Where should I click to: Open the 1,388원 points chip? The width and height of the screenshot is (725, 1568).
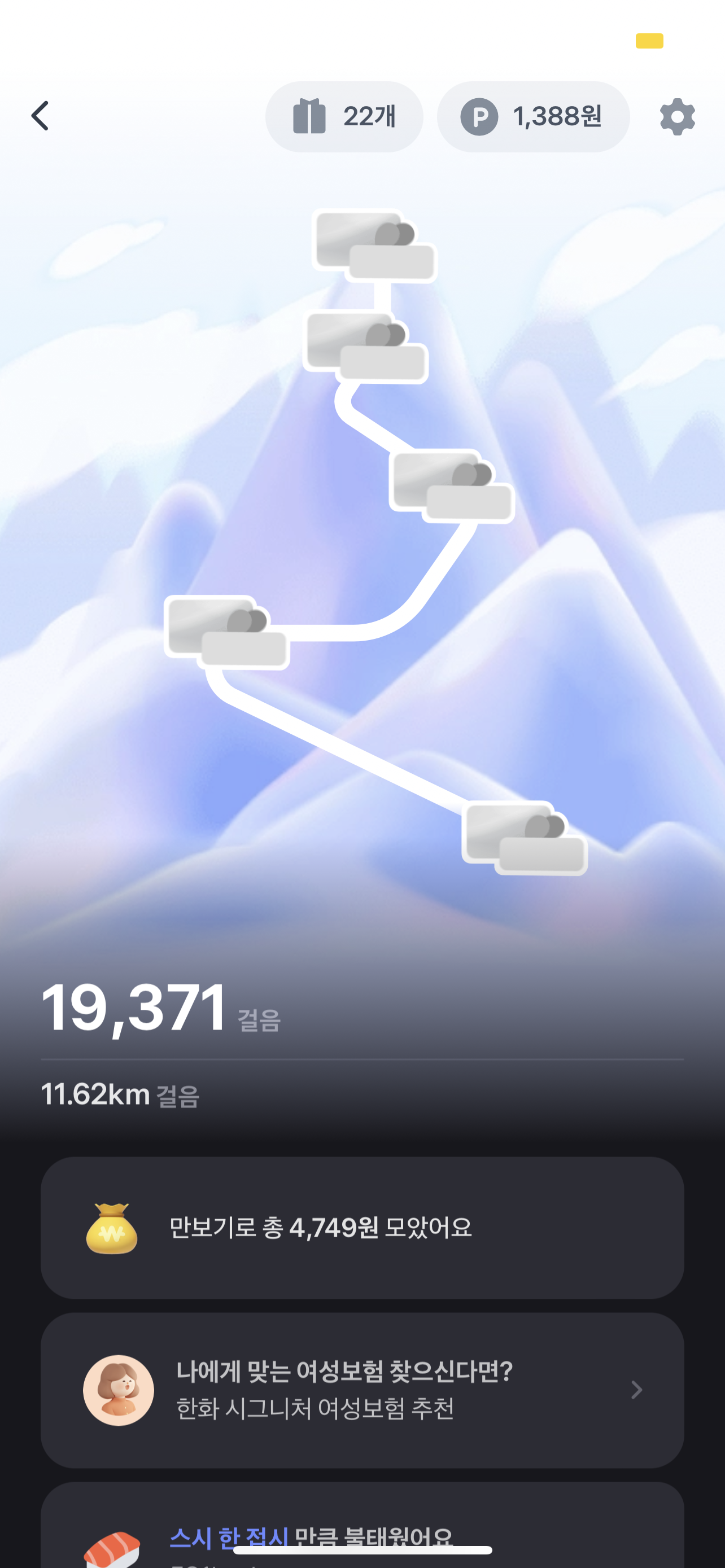pos(532,116)
